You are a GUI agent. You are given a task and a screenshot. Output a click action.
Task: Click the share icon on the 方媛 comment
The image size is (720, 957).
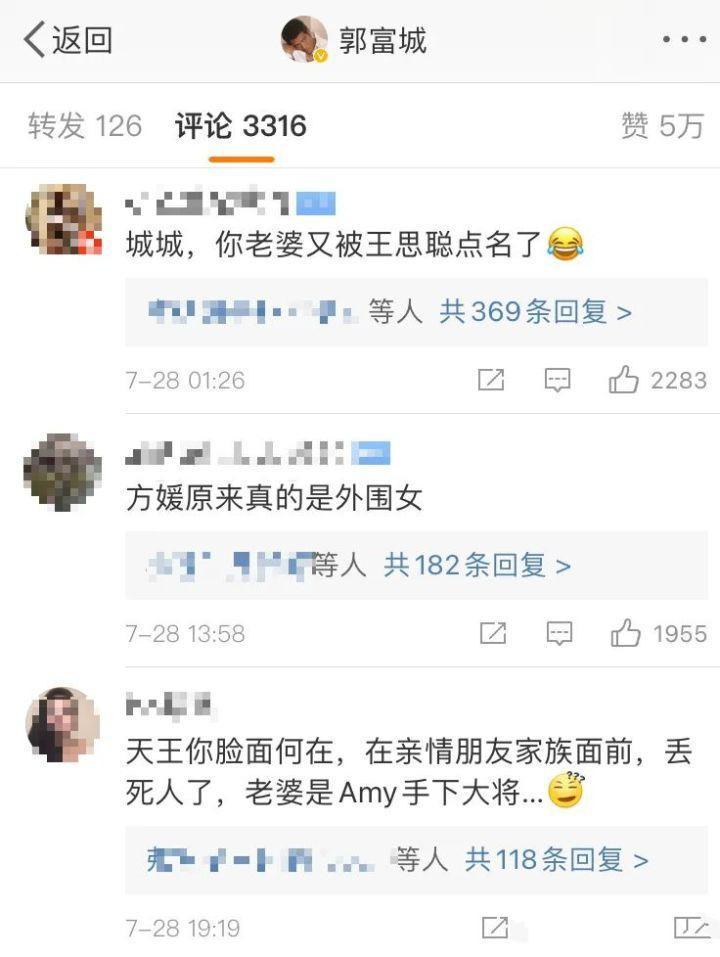(490, 633)
